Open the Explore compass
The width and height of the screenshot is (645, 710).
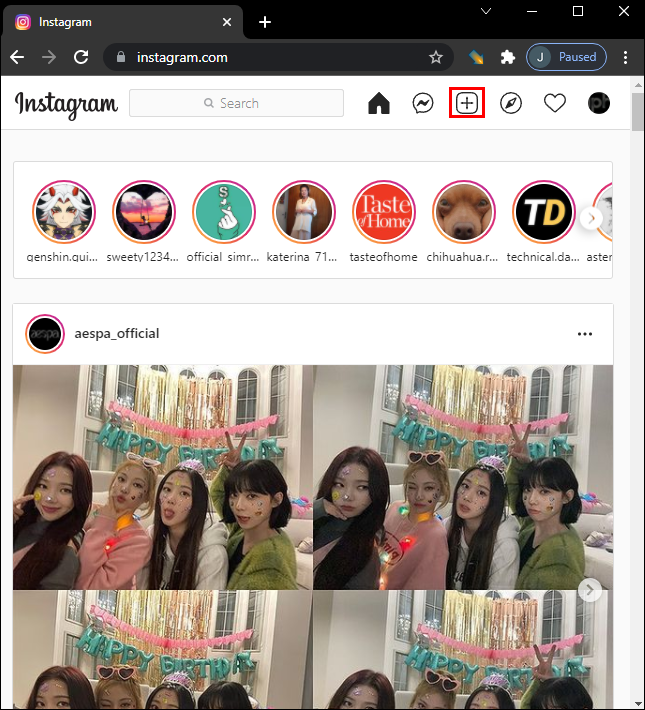[511, 103]
